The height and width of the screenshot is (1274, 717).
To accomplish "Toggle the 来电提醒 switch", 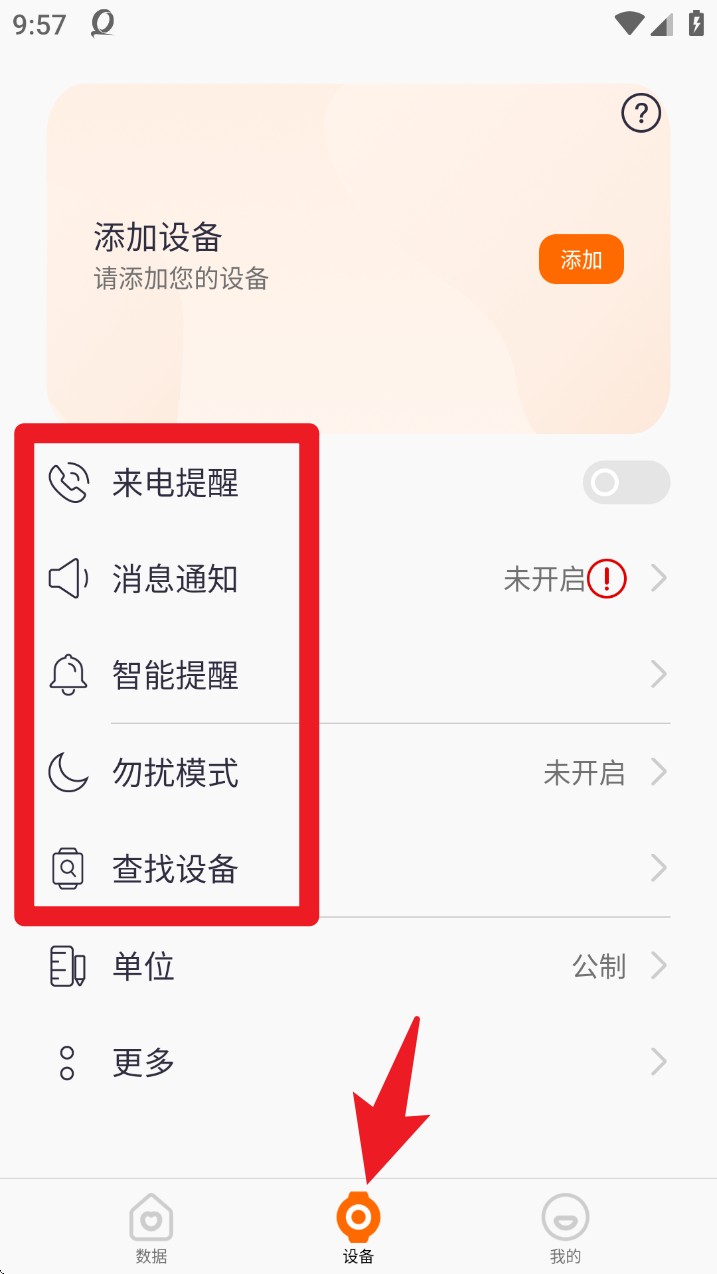I will coord(626,483).
